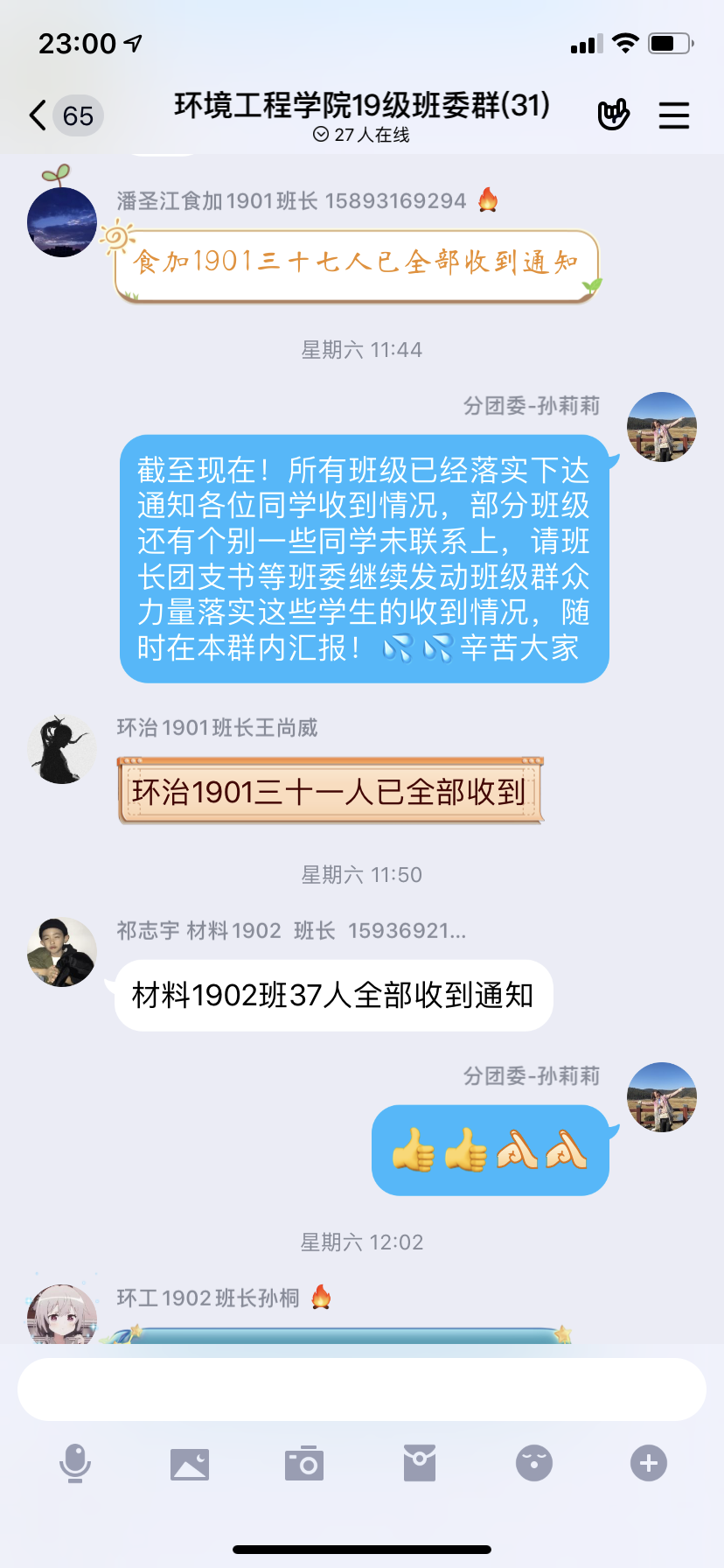
Task: View 潘圣江's profile avatar
Action: [x=62, y=221]
